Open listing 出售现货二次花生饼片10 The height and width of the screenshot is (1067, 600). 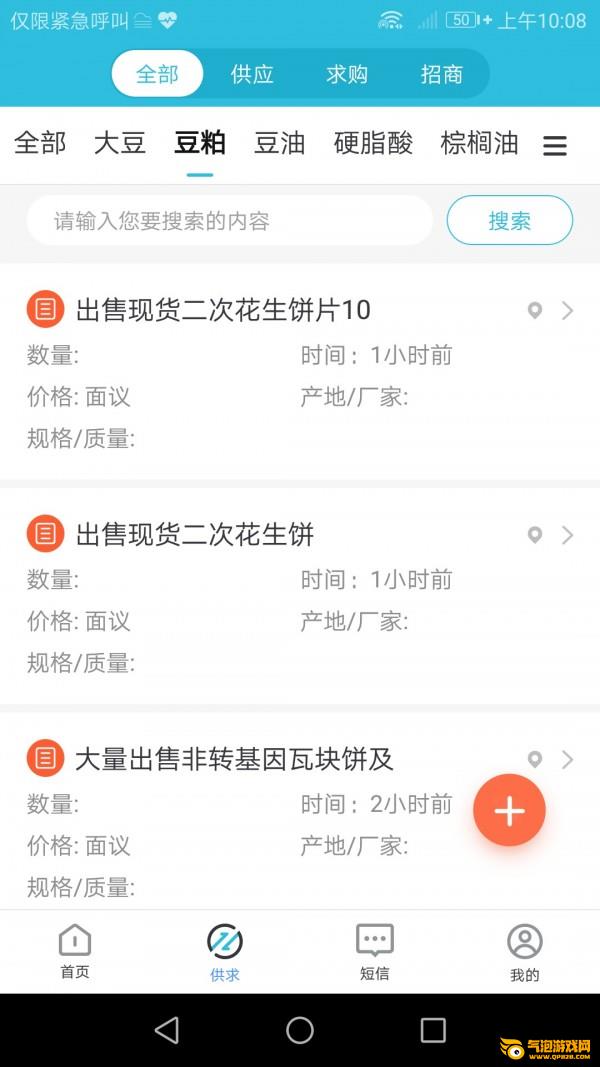(300, 372)
